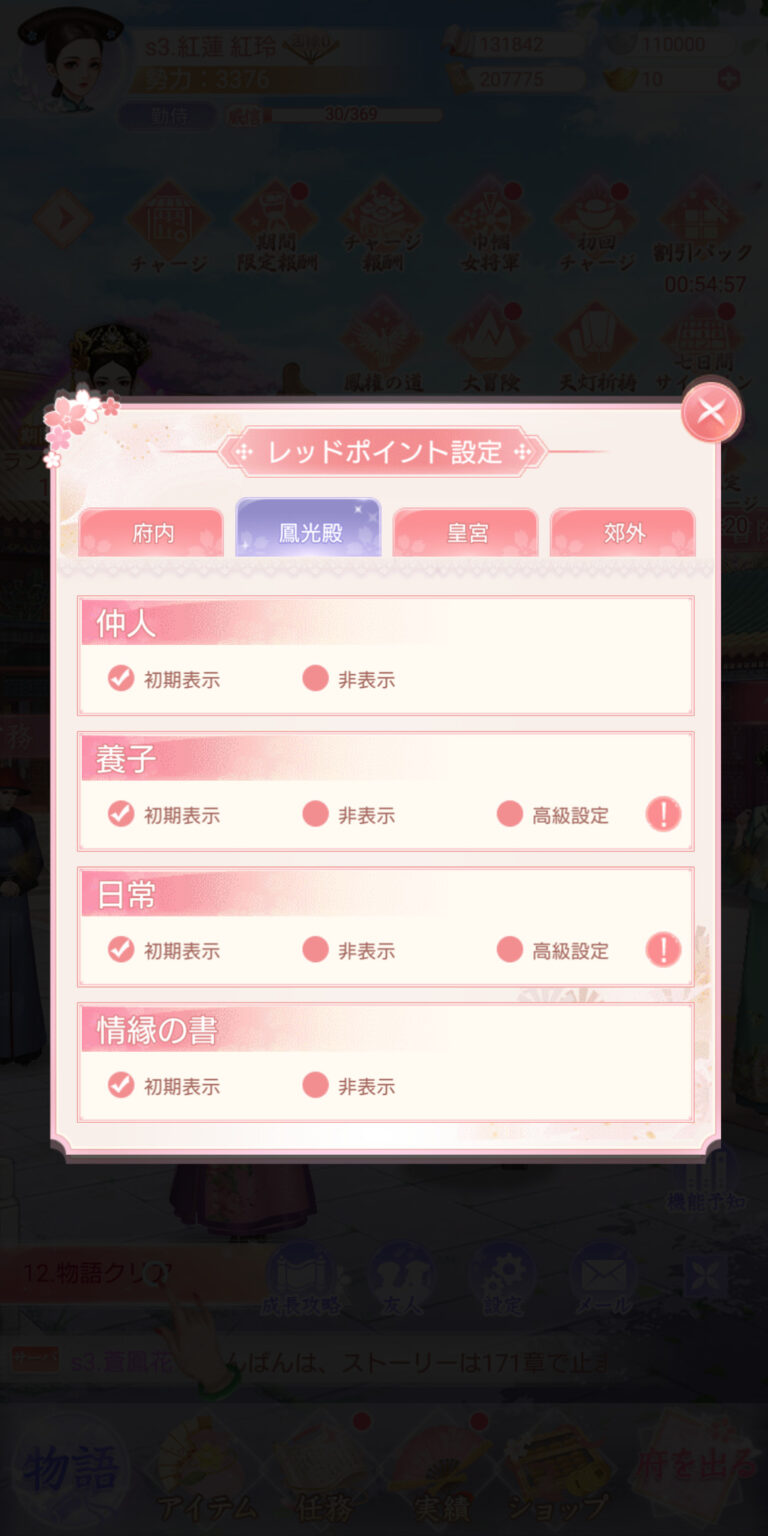
Task: Select 初期表示 for 情縁の書
Action: tap(121, 1086)
